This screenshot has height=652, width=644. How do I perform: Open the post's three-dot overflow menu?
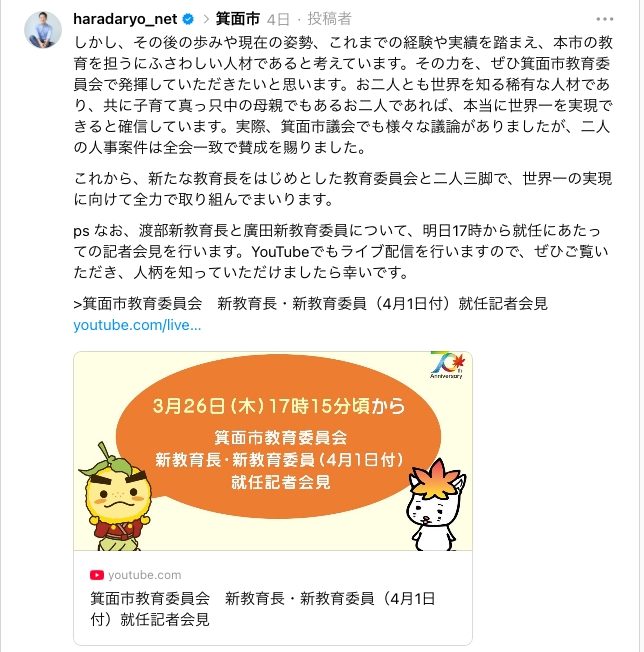pyautogui.click(x=605, y=19)
